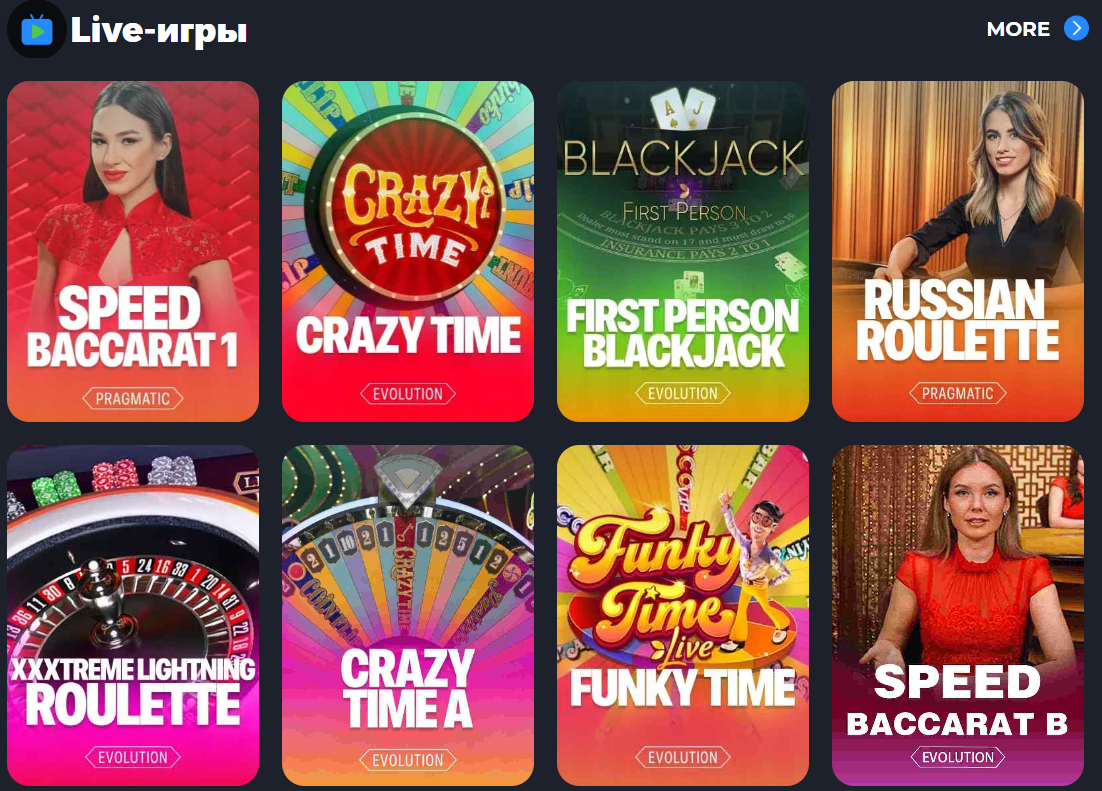Open the Funky Time game
This screenshot has width=1102, height=791.
[683, 615]
